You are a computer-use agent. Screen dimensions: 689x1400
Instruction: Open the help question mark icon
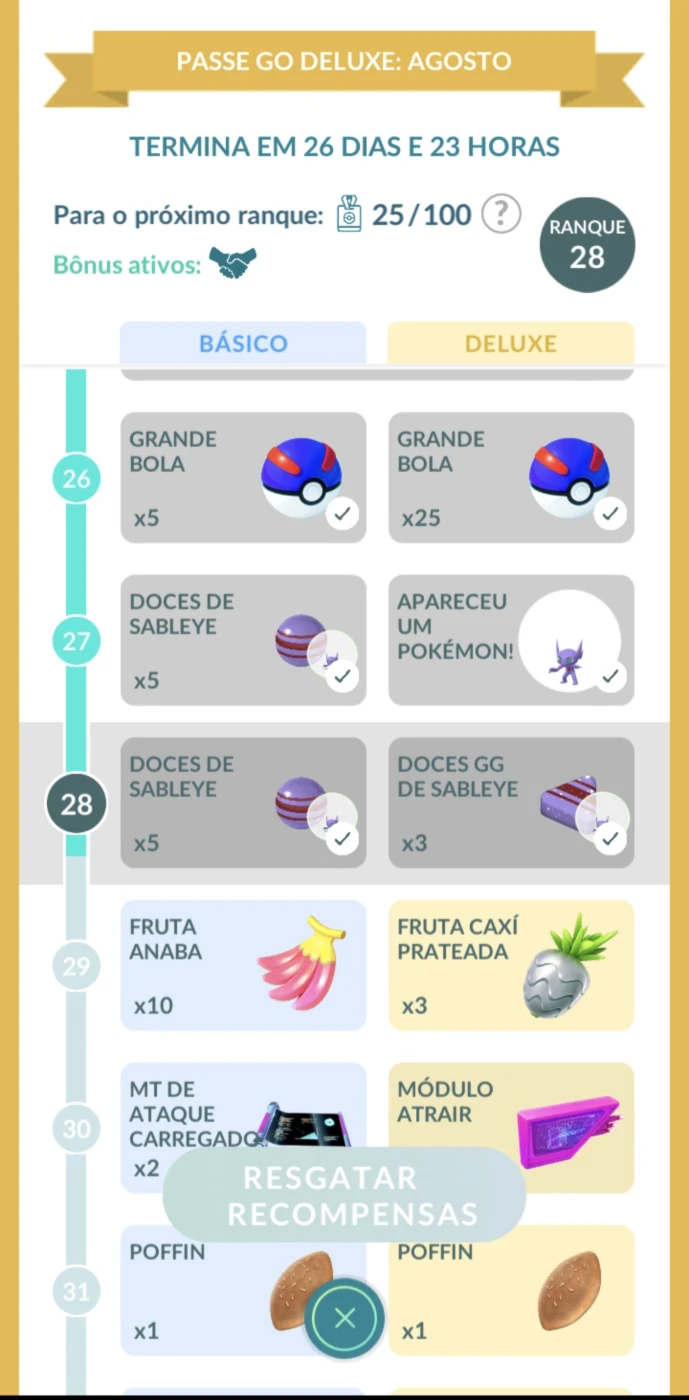tap(501, 214)
